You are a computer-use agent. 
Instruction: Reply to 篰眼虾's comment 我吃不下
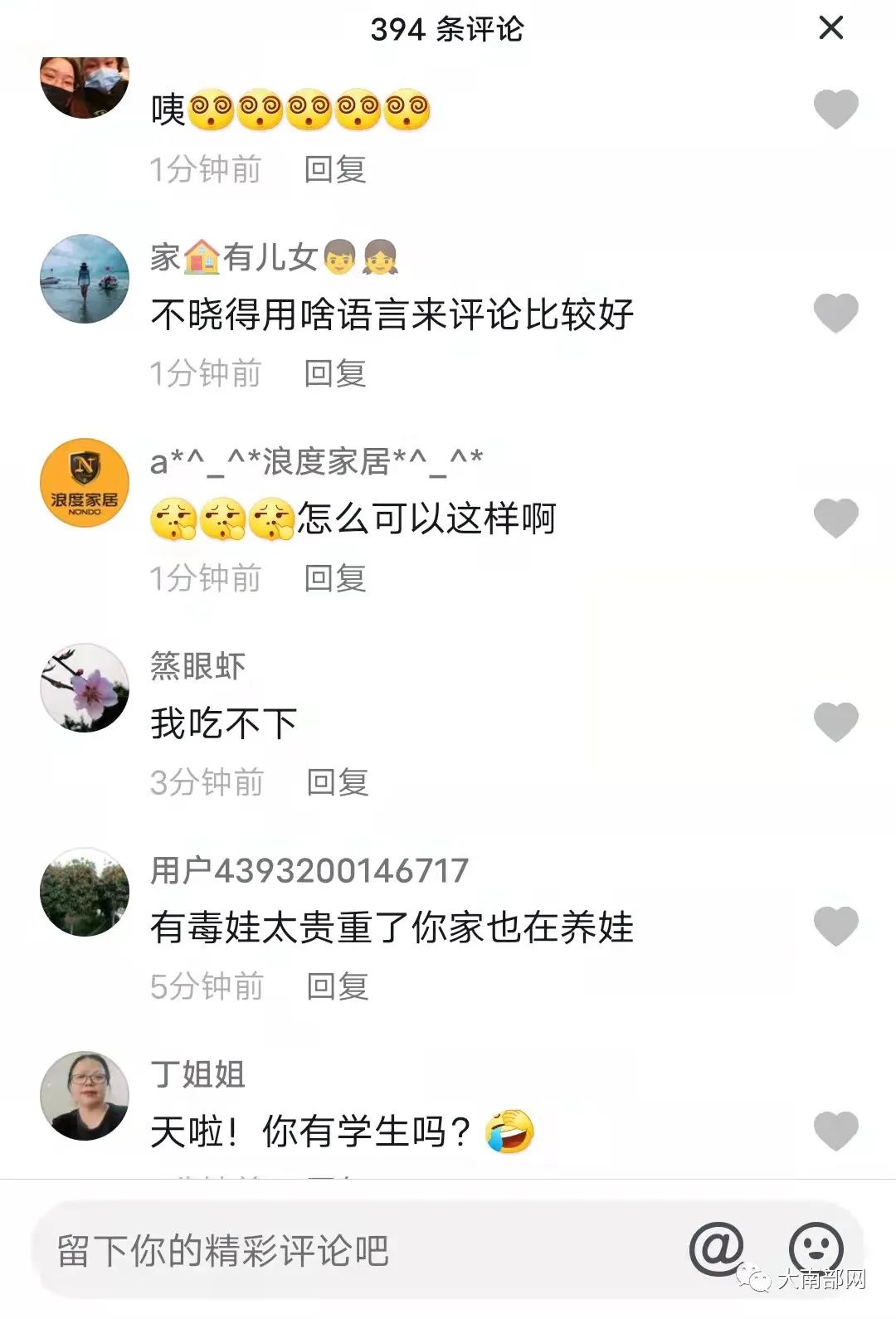337,782
